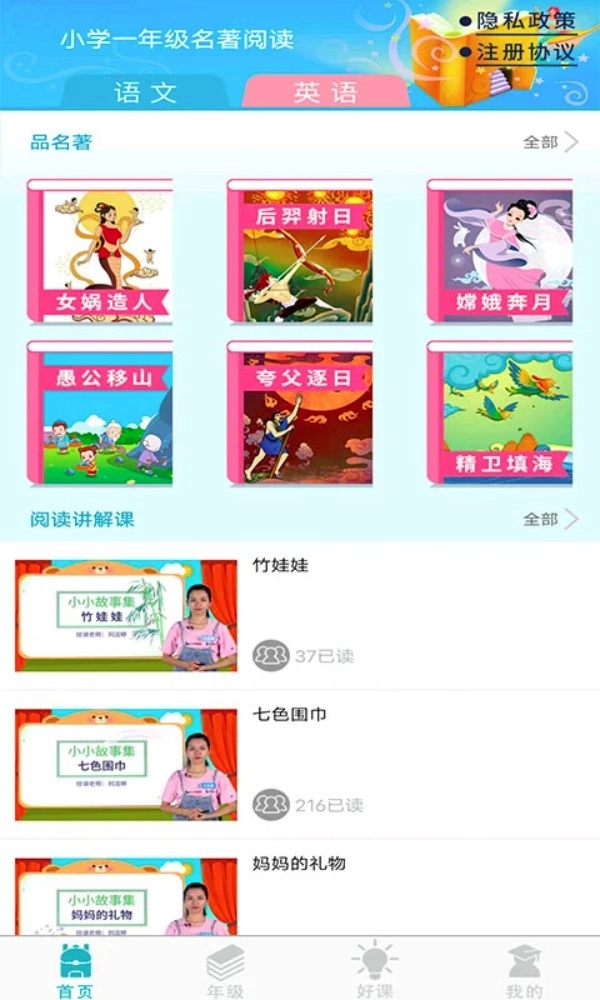Switch to the 年级 tab

(225, 970)
